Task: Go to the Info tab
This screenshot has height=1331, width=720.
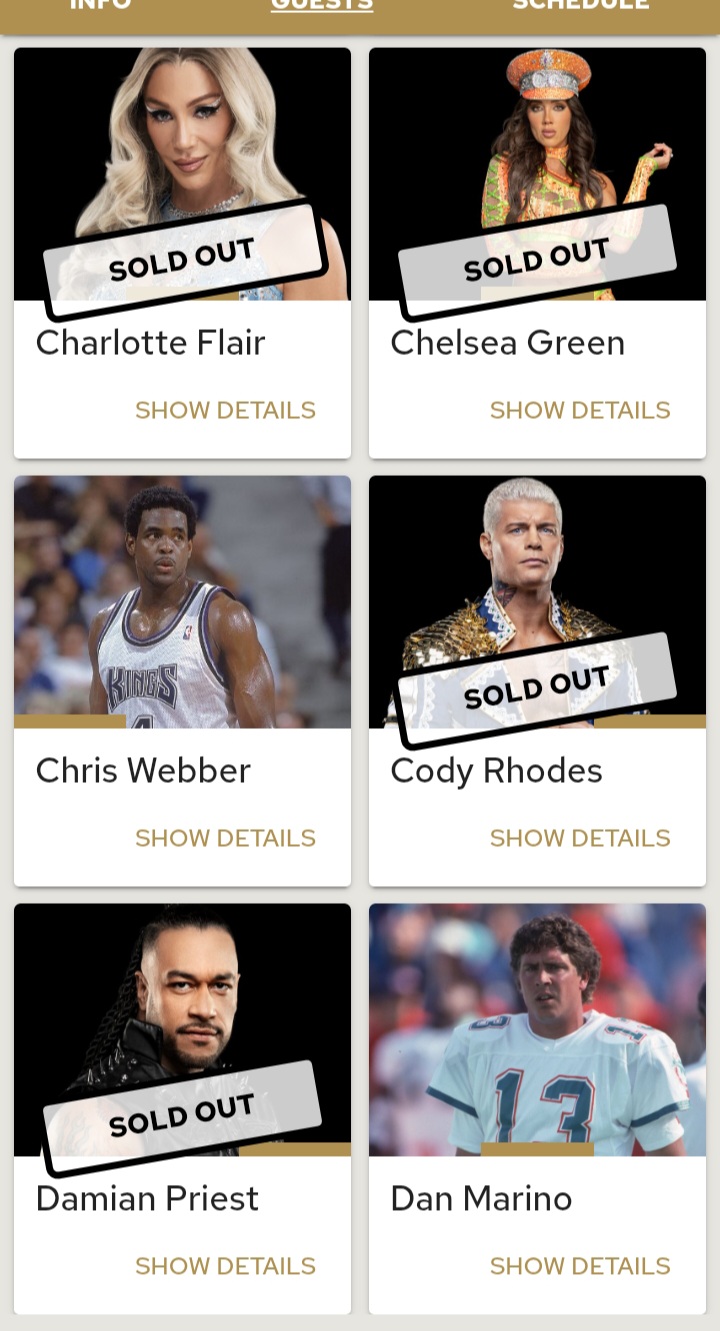Action: pyautogui.click(x=100, y=5)
